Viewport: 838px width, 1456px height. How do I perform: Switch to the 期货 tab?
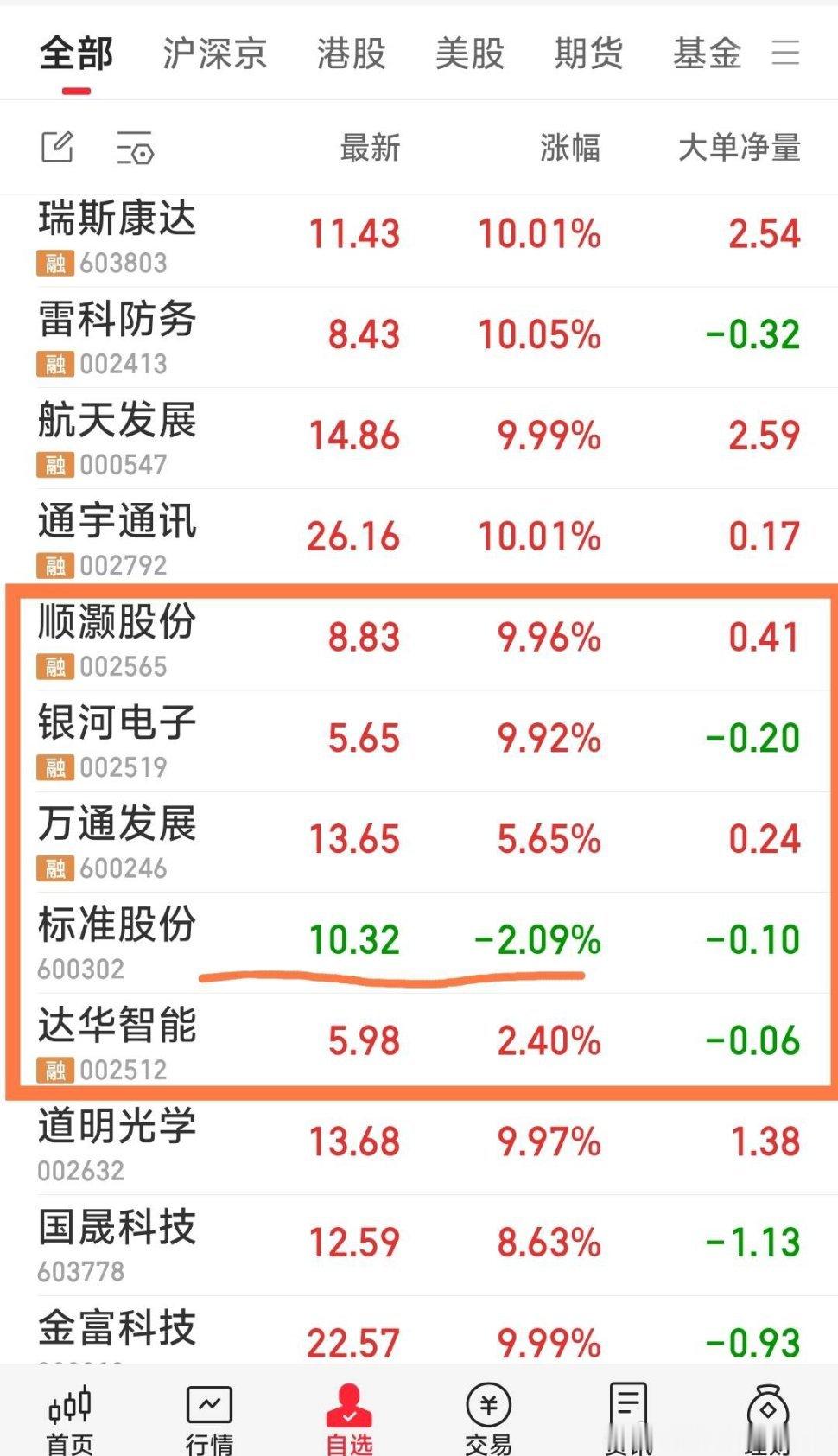(587, 54)
